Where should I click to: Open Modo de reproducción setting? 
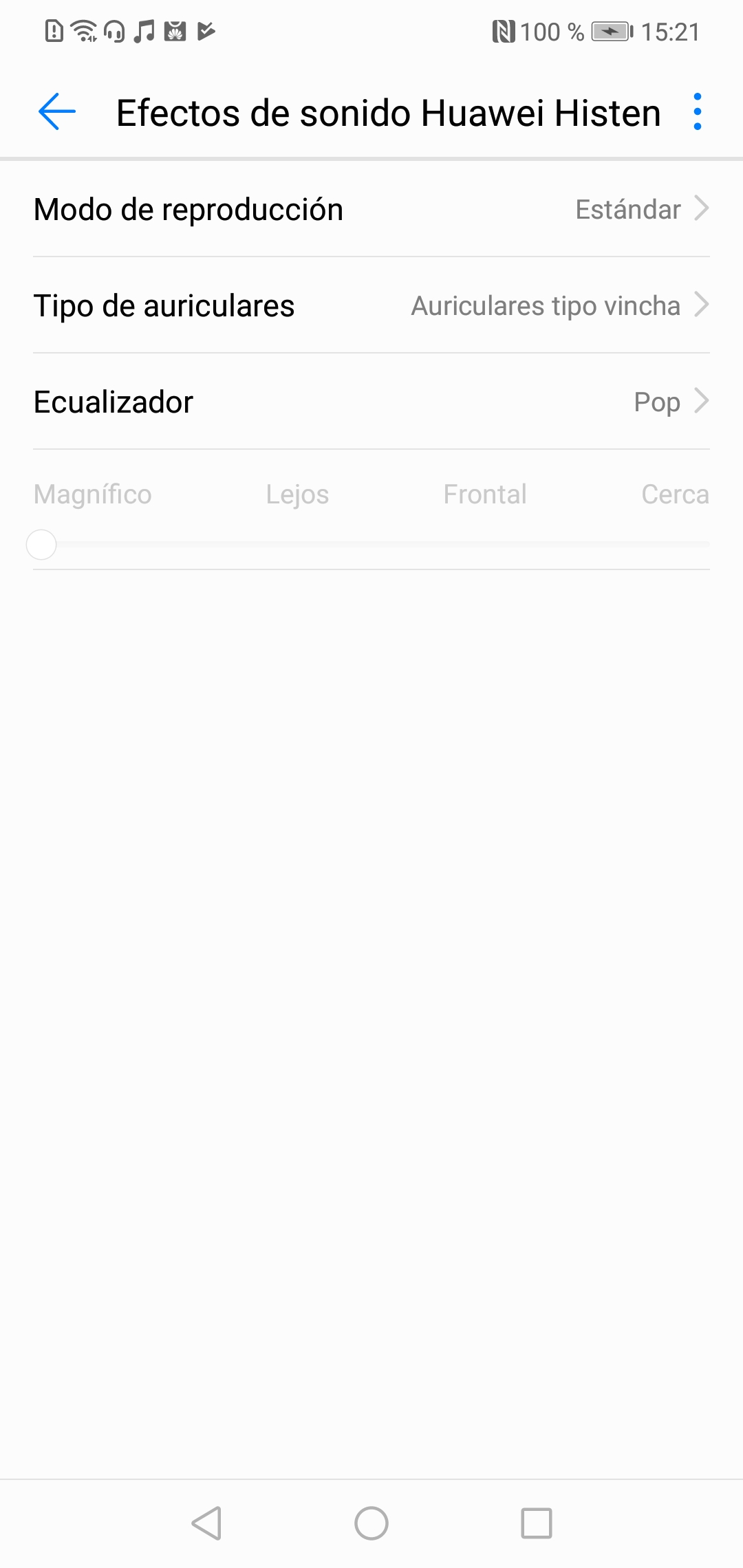tap(371, 209)
